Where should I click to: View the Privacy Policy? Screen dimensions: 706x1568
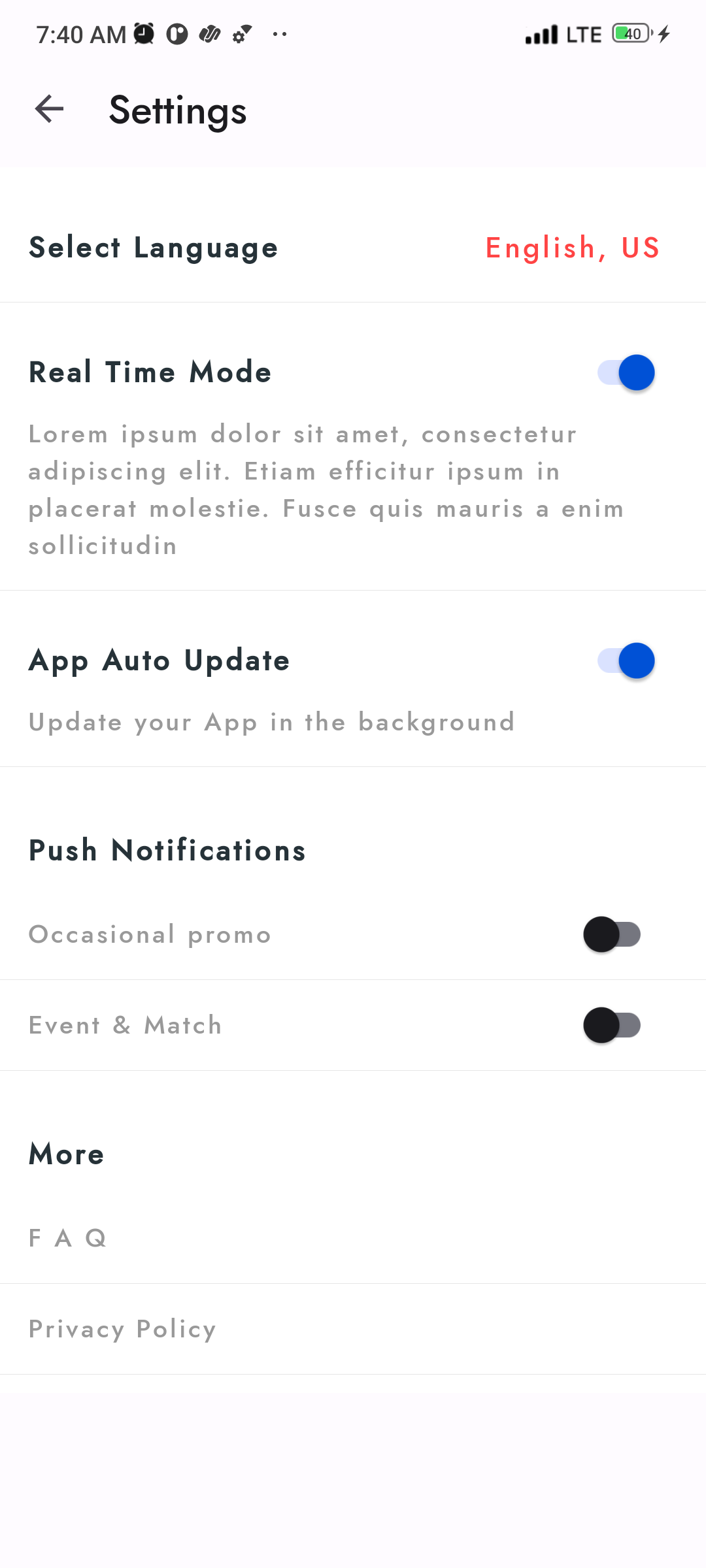tap(123, 1329)
